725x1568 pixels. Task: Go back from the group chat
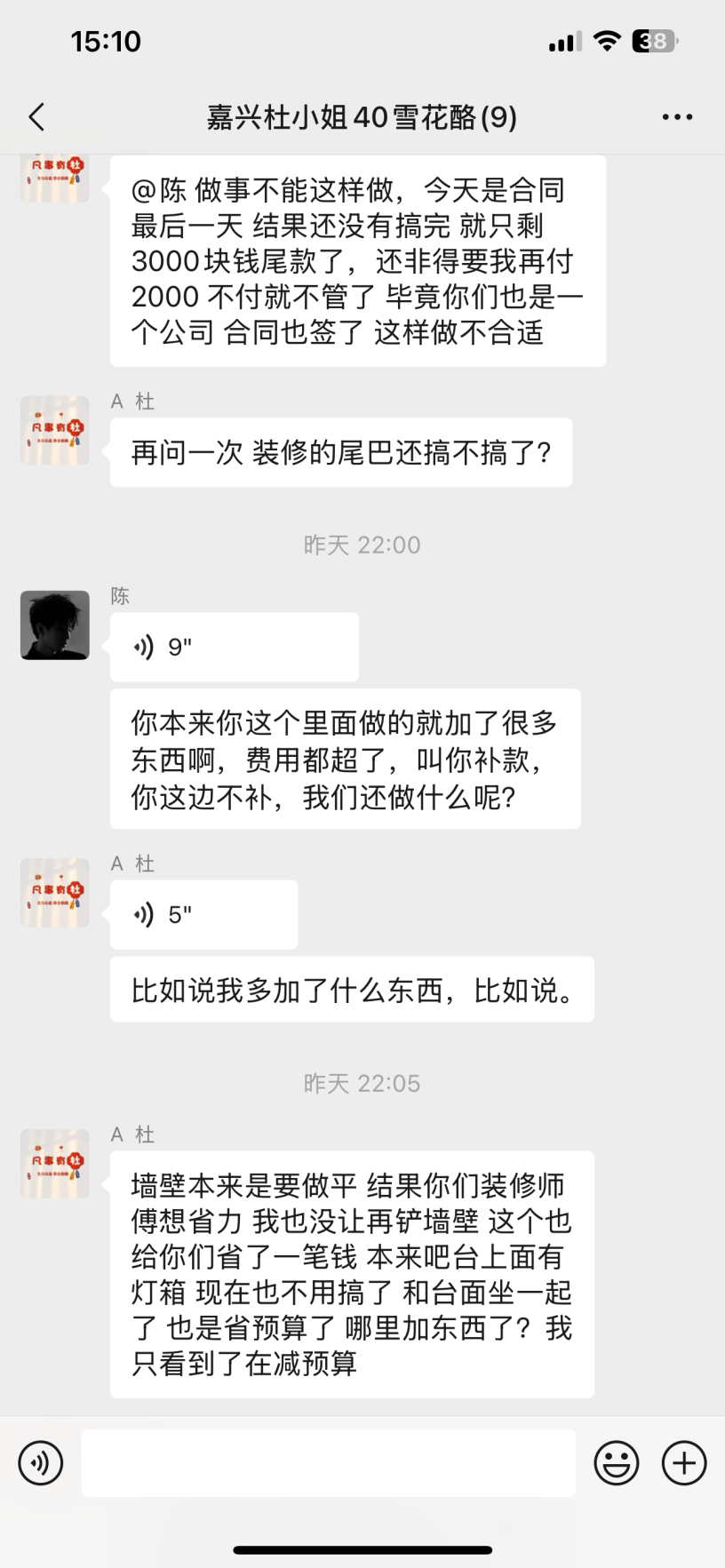(36, 117)
